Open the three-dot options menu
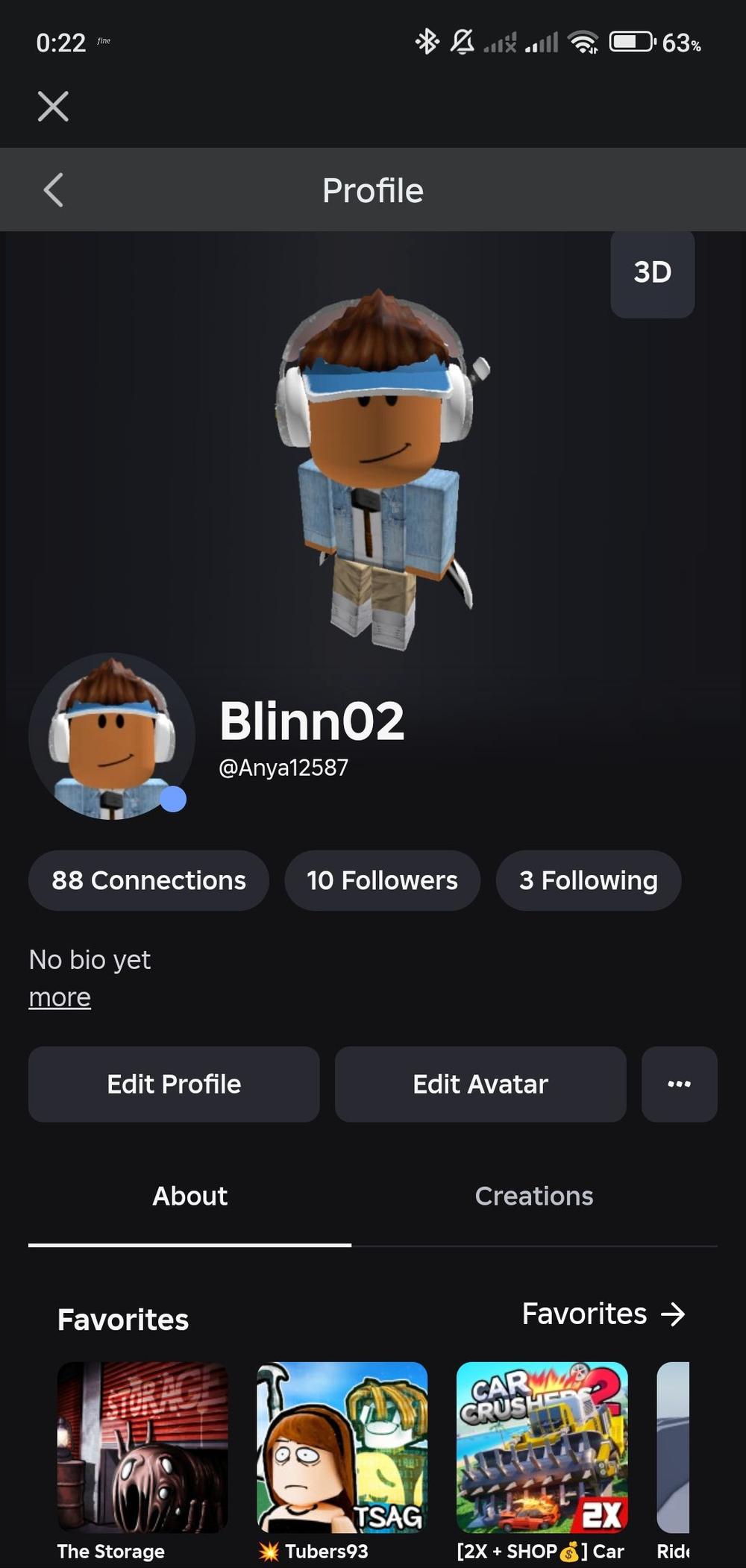 (679, 1084)
